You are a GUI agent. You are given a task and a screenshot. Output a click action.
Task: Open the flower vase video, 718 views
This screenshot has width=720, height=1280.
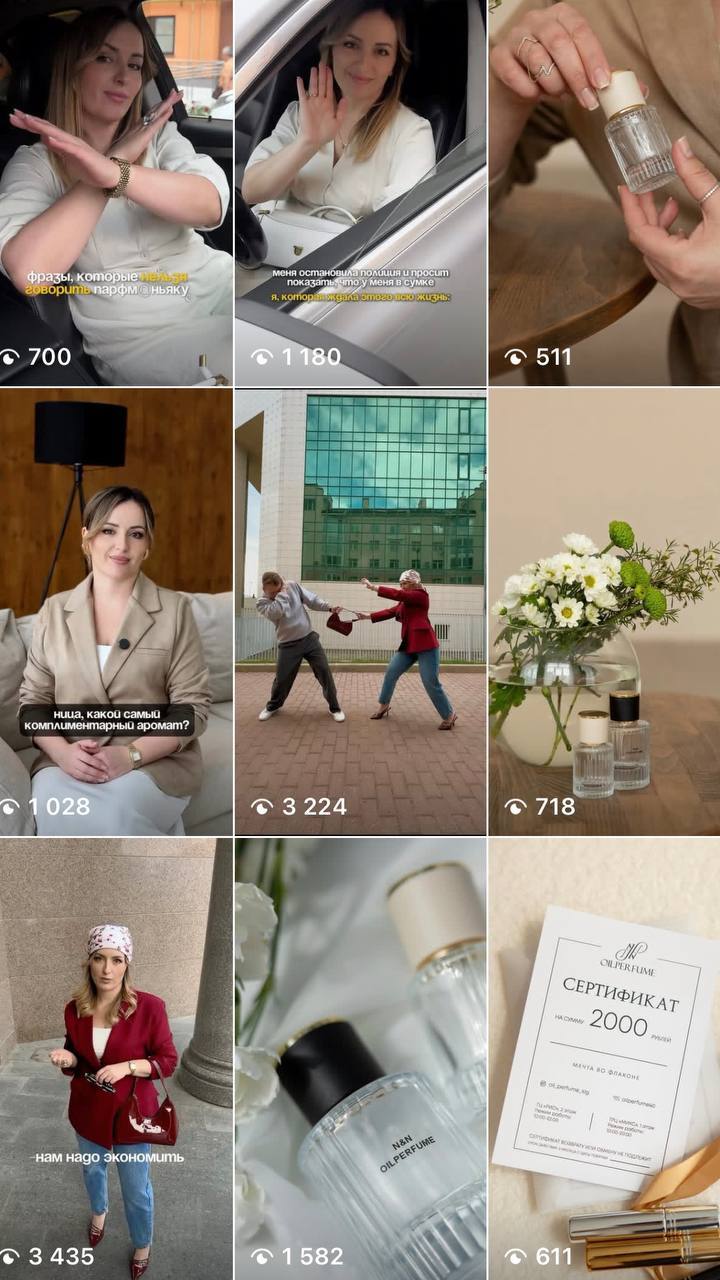[x=604, y=612]
